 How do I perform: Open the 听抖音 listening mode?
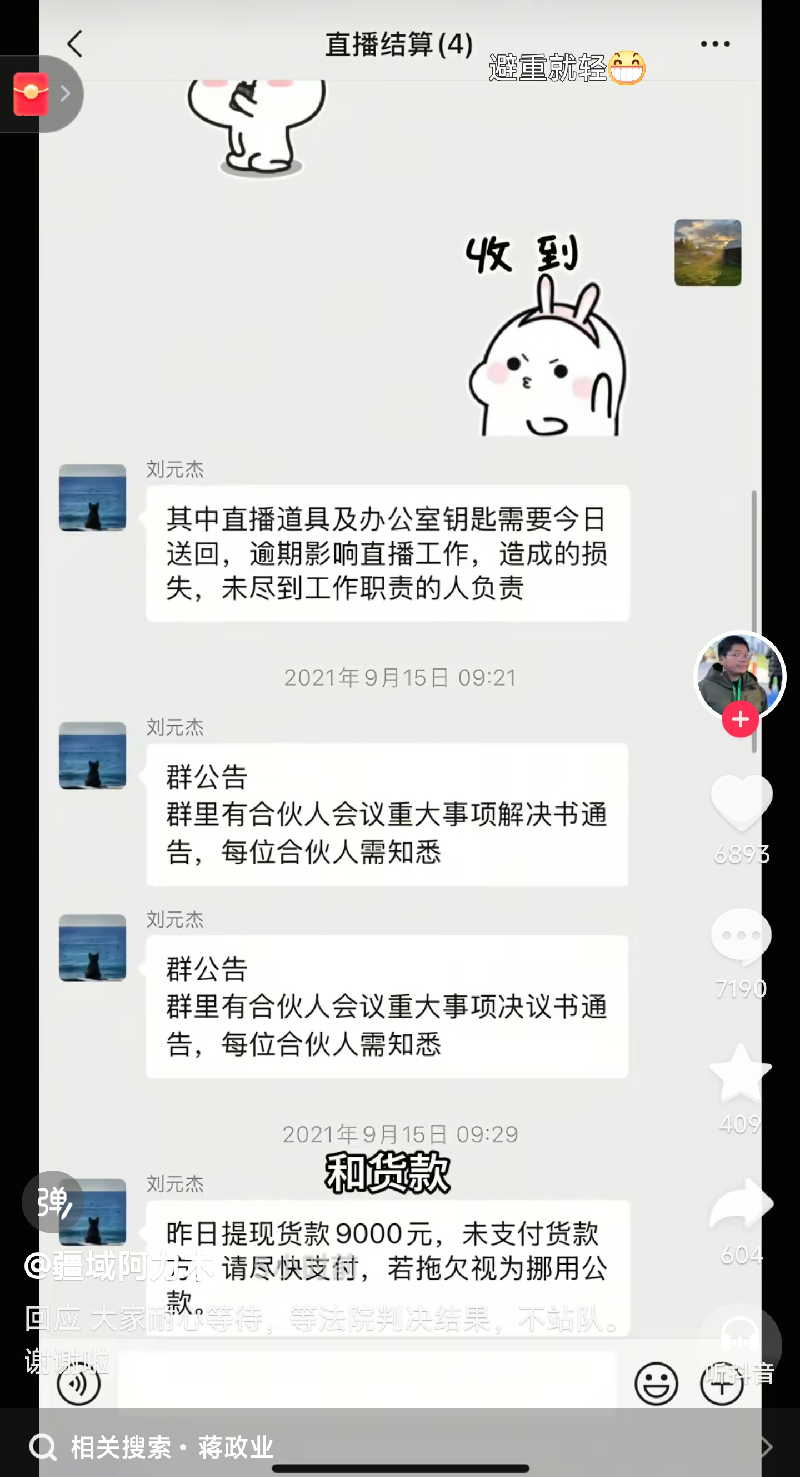tap(741, 1345)
